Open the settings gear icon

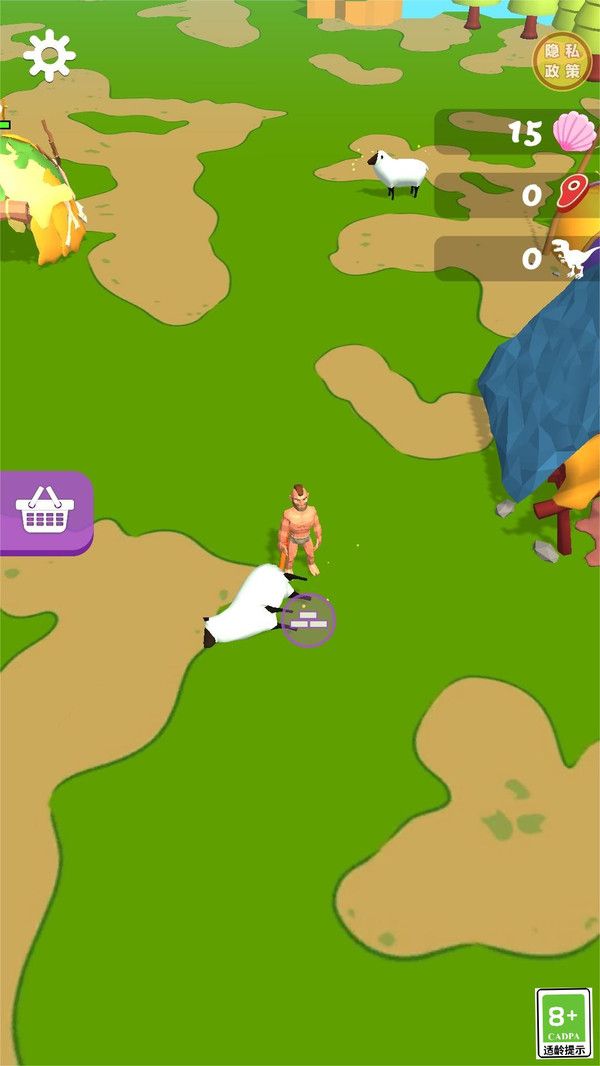(x=49, y=55)
